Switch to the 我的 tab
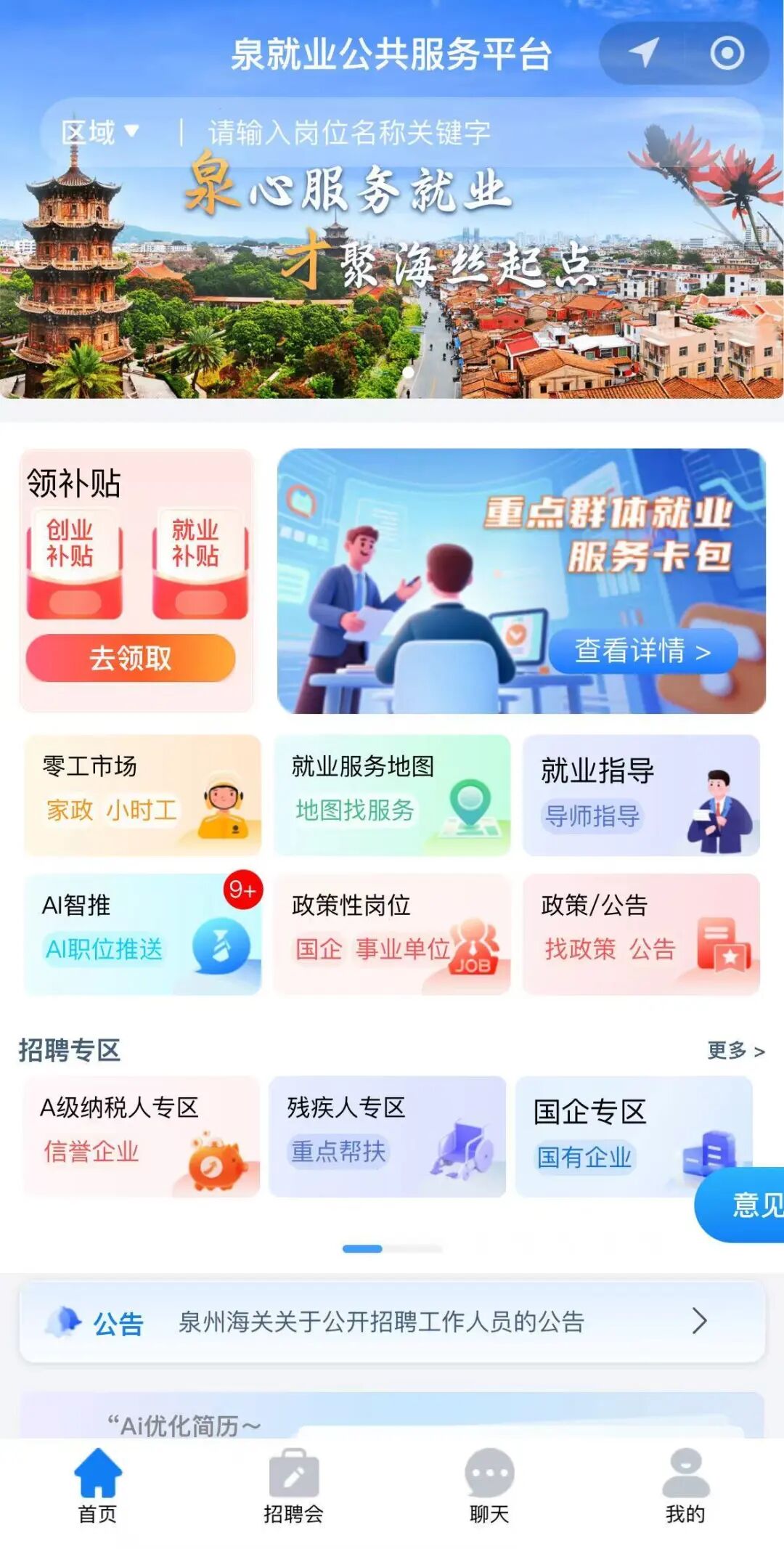The image size is (784, 1549). (x=685, y=1486)
